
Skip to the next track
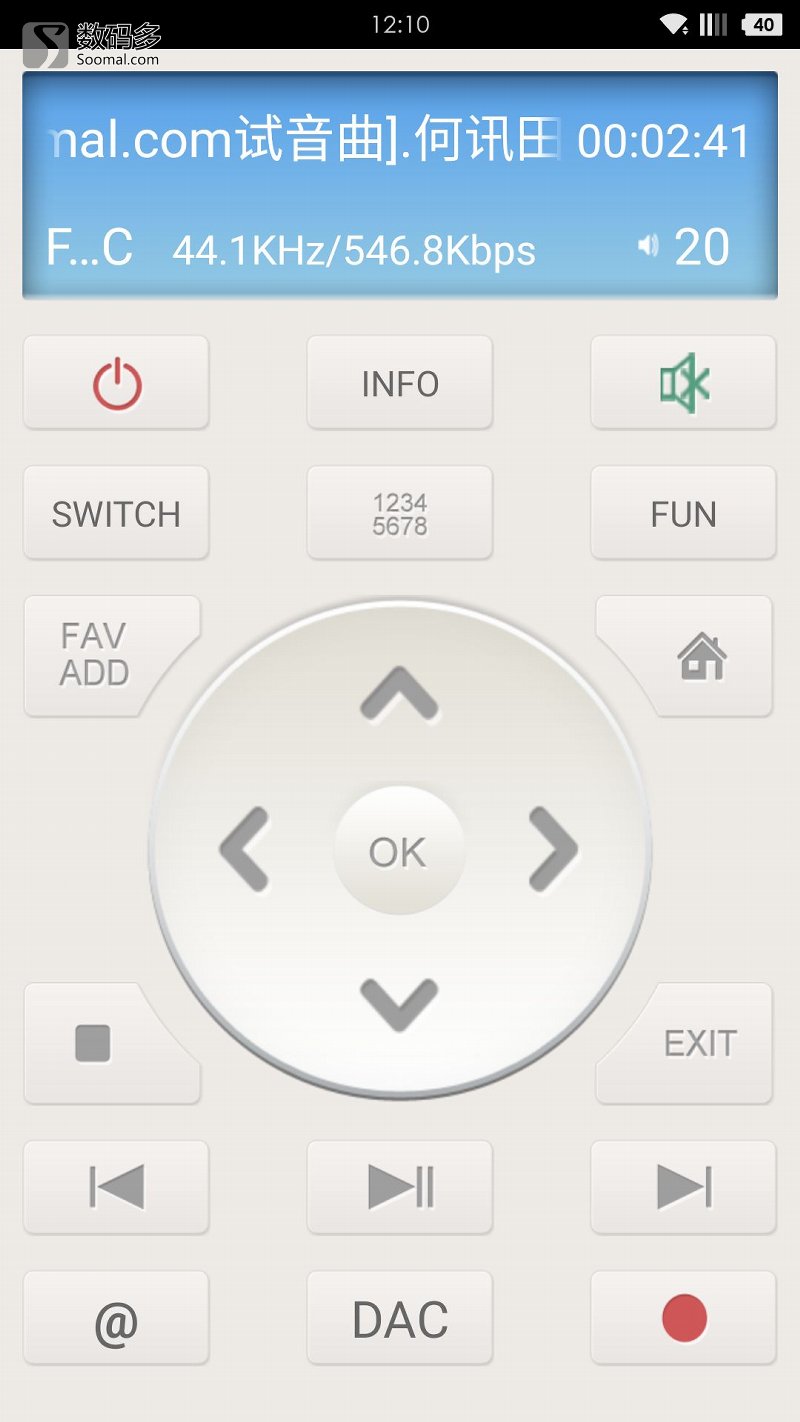(x=683, y=1187)
